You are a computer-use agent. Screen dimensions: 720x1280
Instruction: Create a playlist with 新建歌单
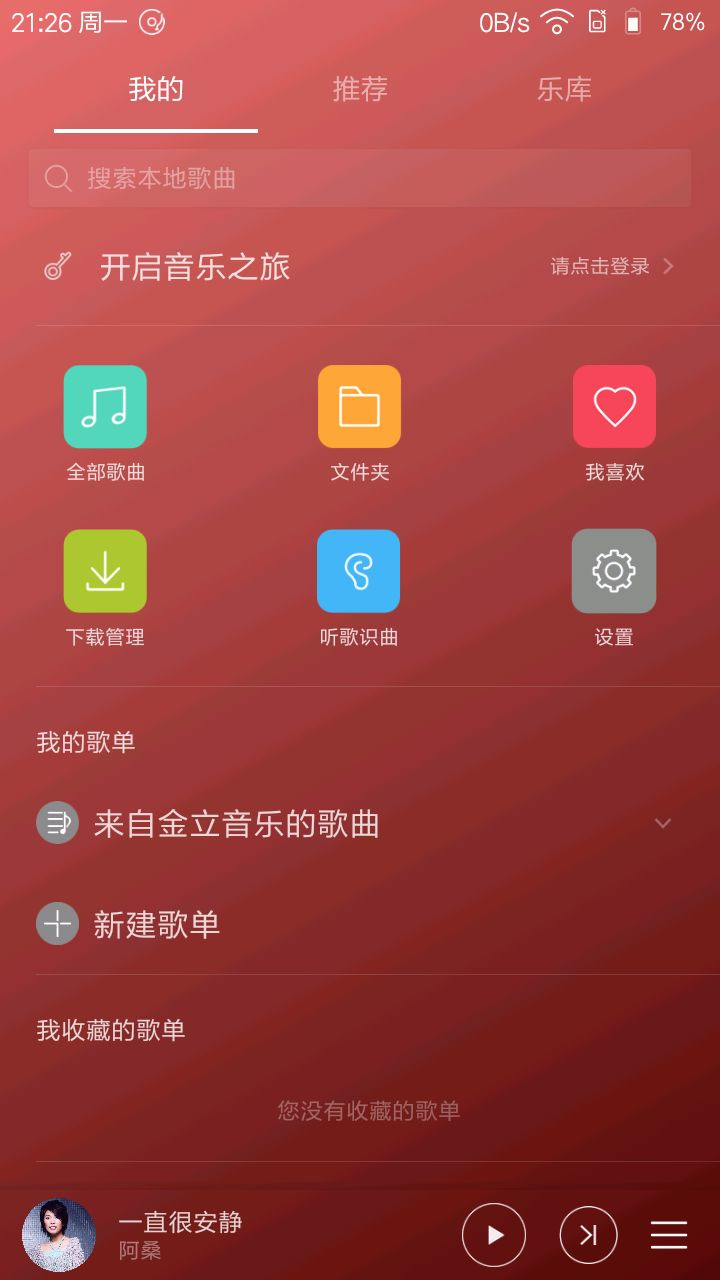(157, 924)
